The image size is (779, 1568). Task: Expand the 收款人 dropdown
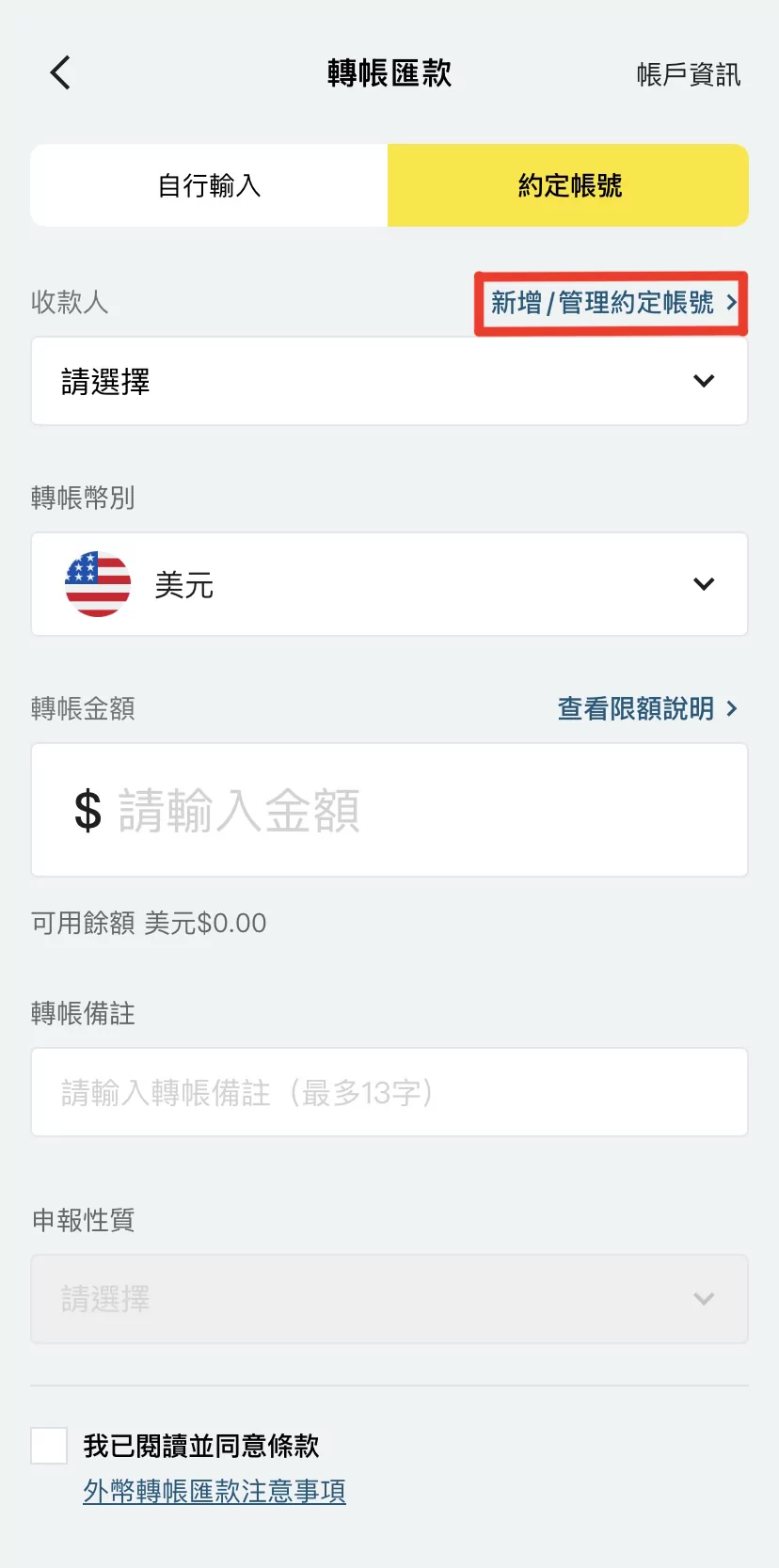[389, 382]
